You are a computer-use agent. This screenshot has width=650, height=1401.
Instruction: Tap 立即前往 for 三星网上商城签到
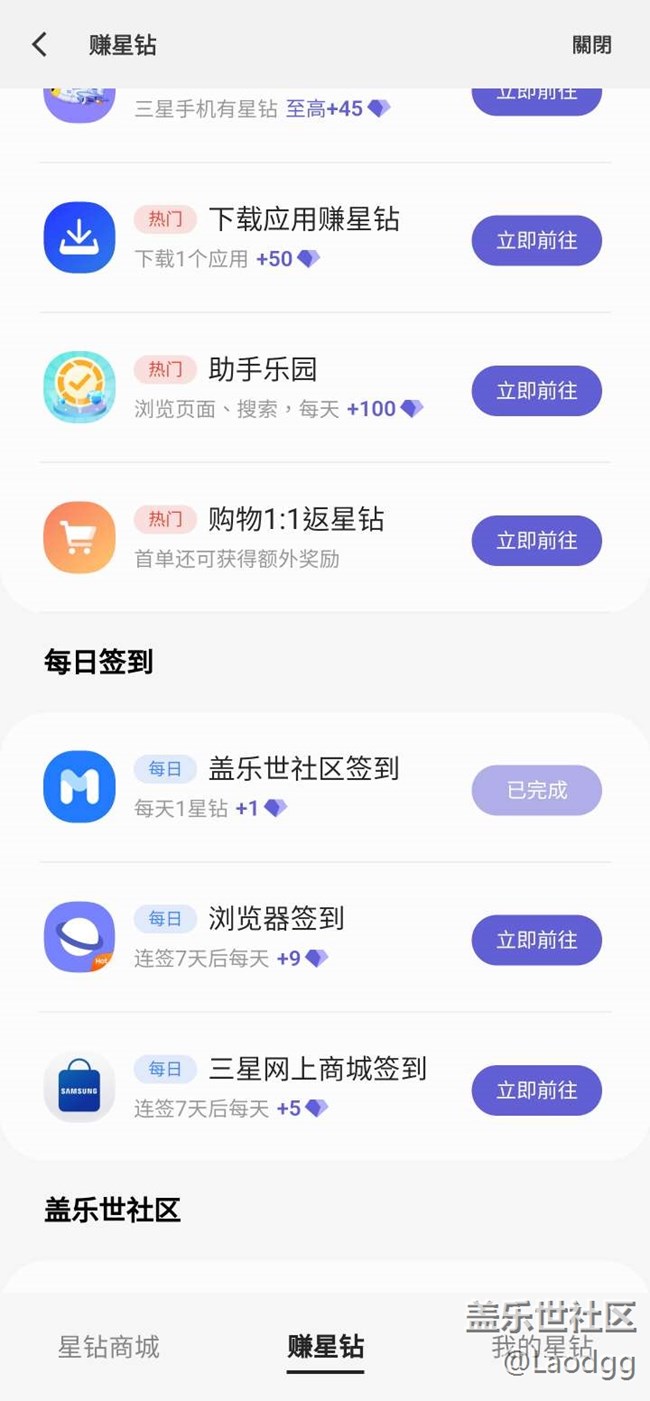click(x=537, y=1091)
